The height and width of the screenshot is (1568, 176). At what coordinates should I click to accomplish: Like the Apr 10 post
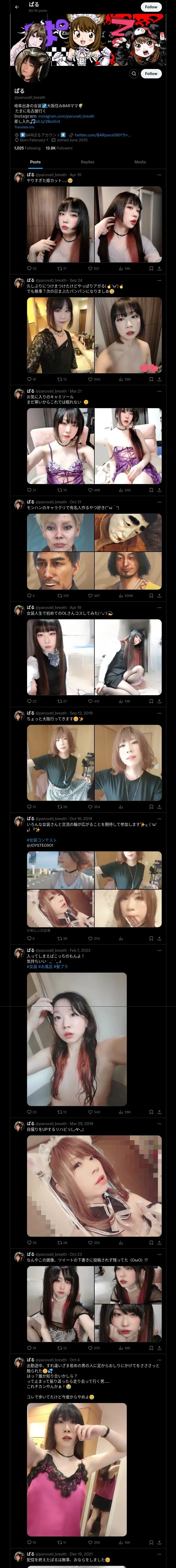pos(90,268)
